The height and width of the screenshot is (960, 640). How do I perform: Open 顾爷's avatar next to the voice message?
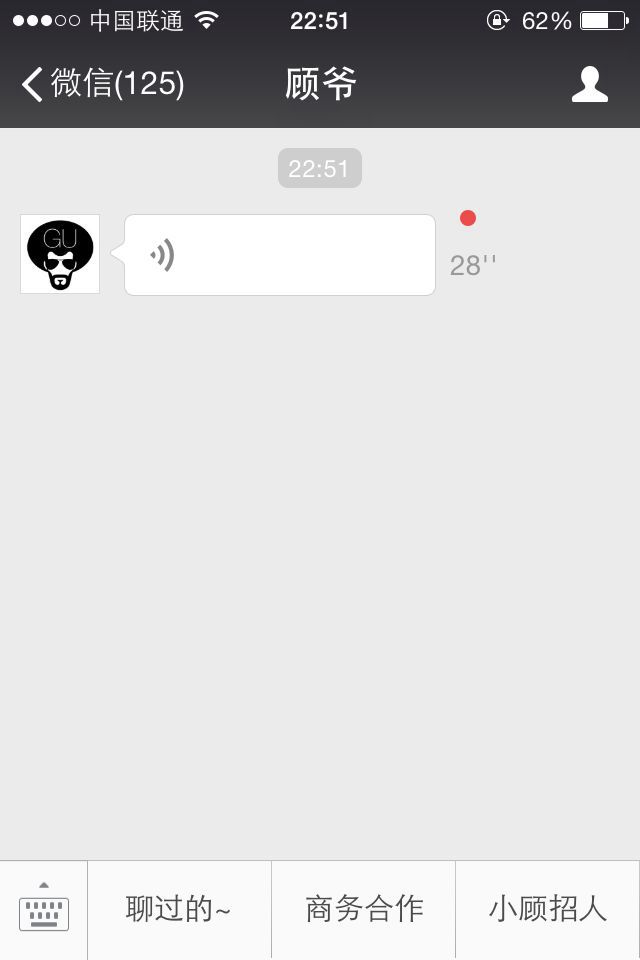point(60,254)
